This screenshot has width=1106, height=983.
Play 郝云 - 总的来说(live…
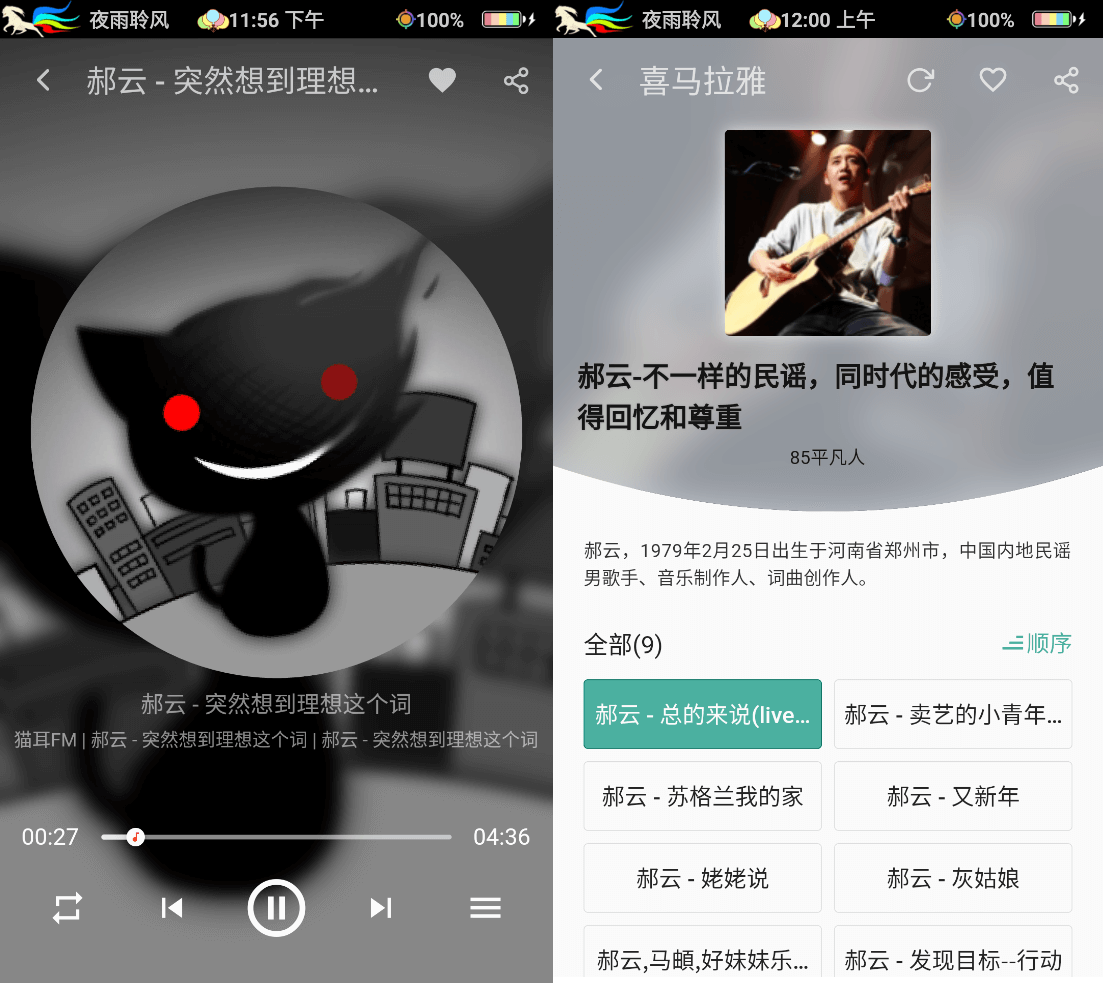[702, 715]
